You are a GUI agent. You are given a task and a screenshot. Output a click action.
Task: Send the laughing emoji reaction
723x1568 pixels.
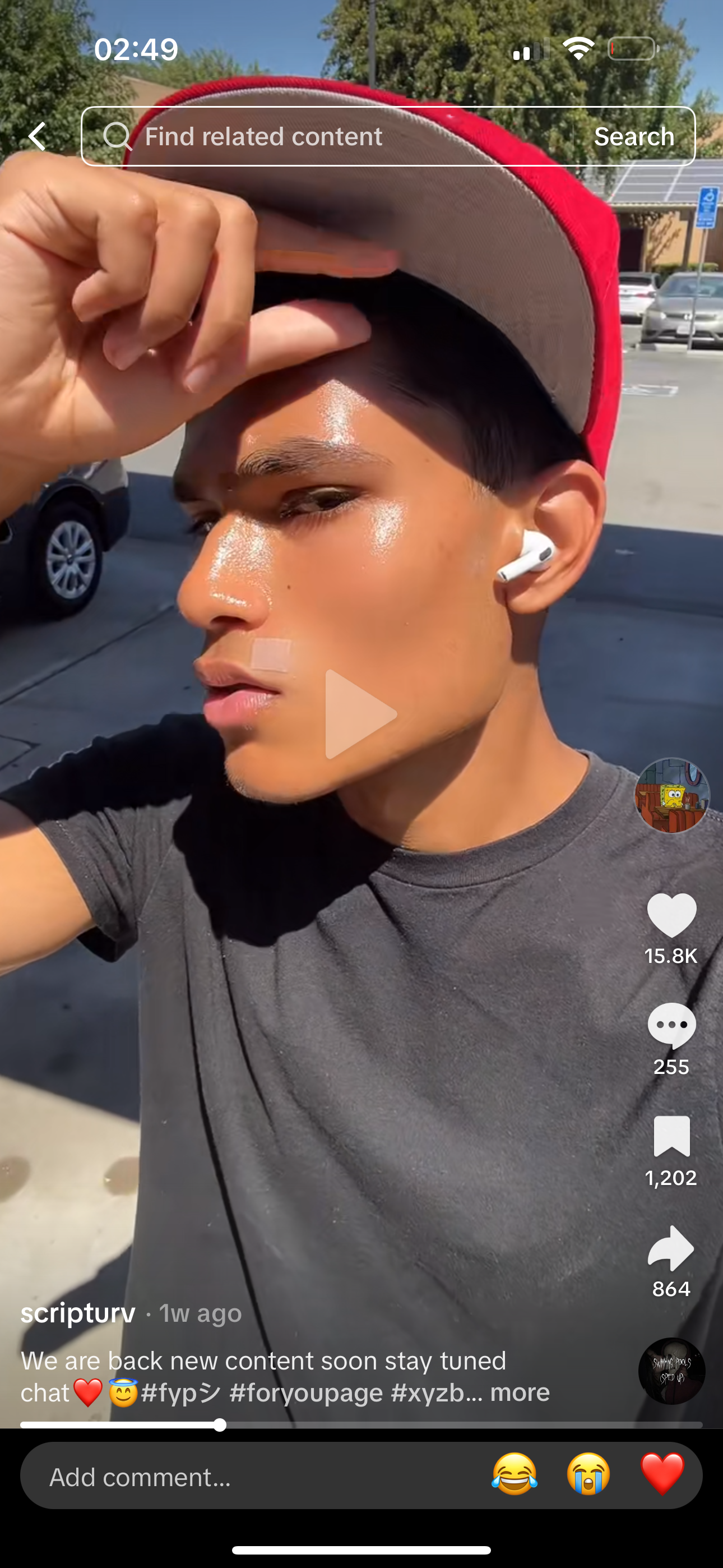click(x=515, y=1474)
